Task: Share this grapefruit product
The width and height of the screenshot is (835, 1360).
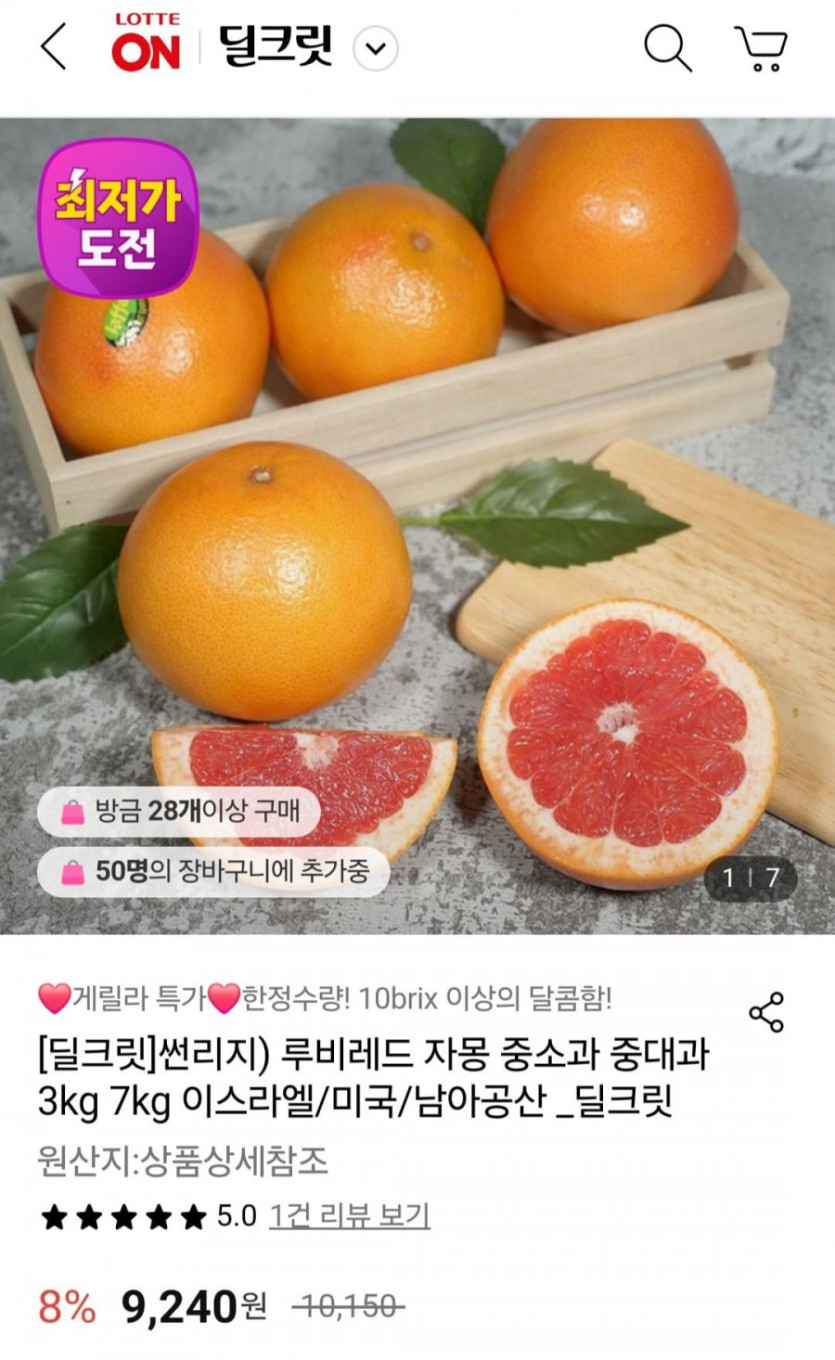Action: (x=767, y=1012)
